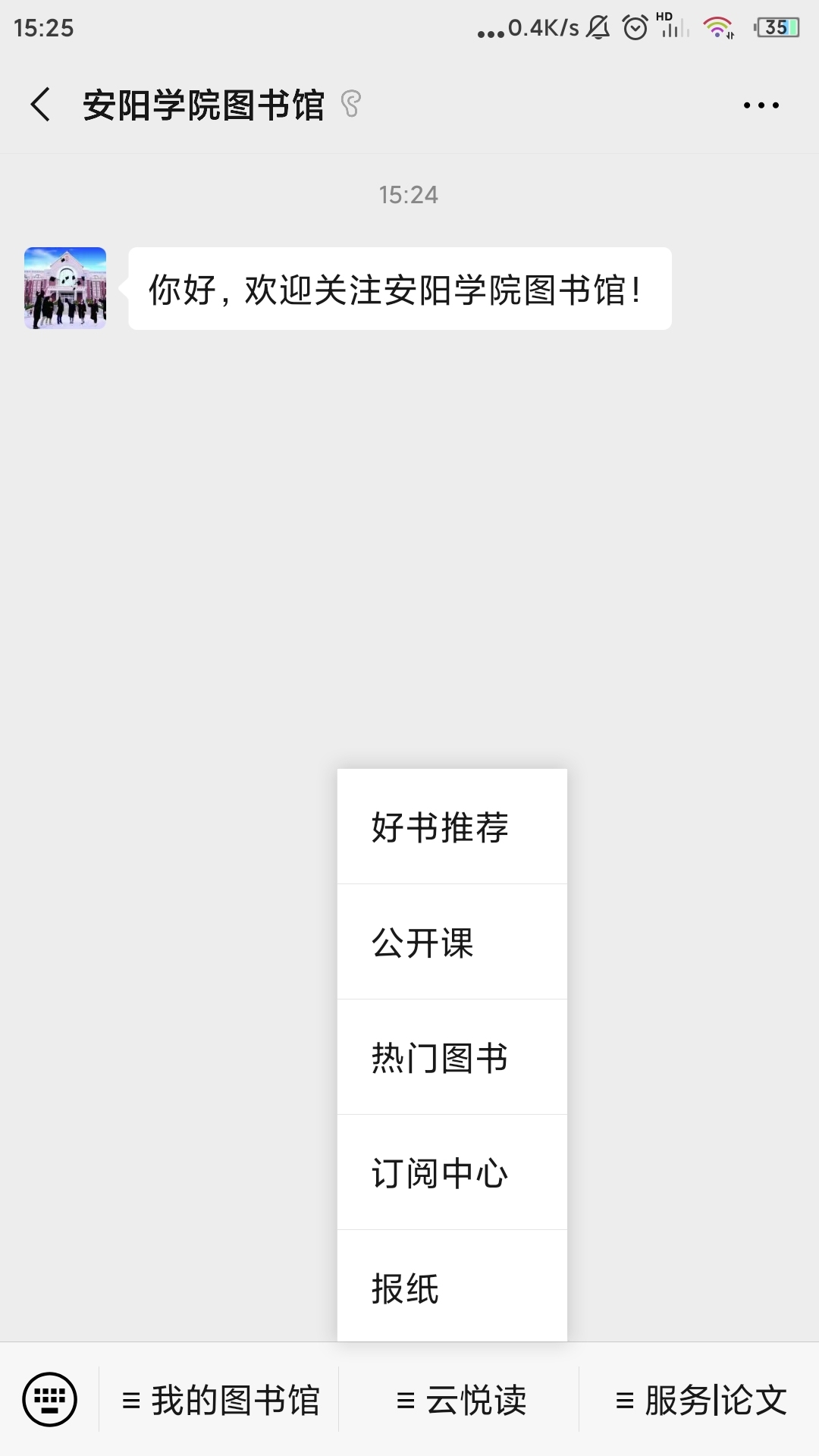This screenshot has height=1456, width=819.
Task: Switch to keyboard input mode
Action: pos(49,1399)
